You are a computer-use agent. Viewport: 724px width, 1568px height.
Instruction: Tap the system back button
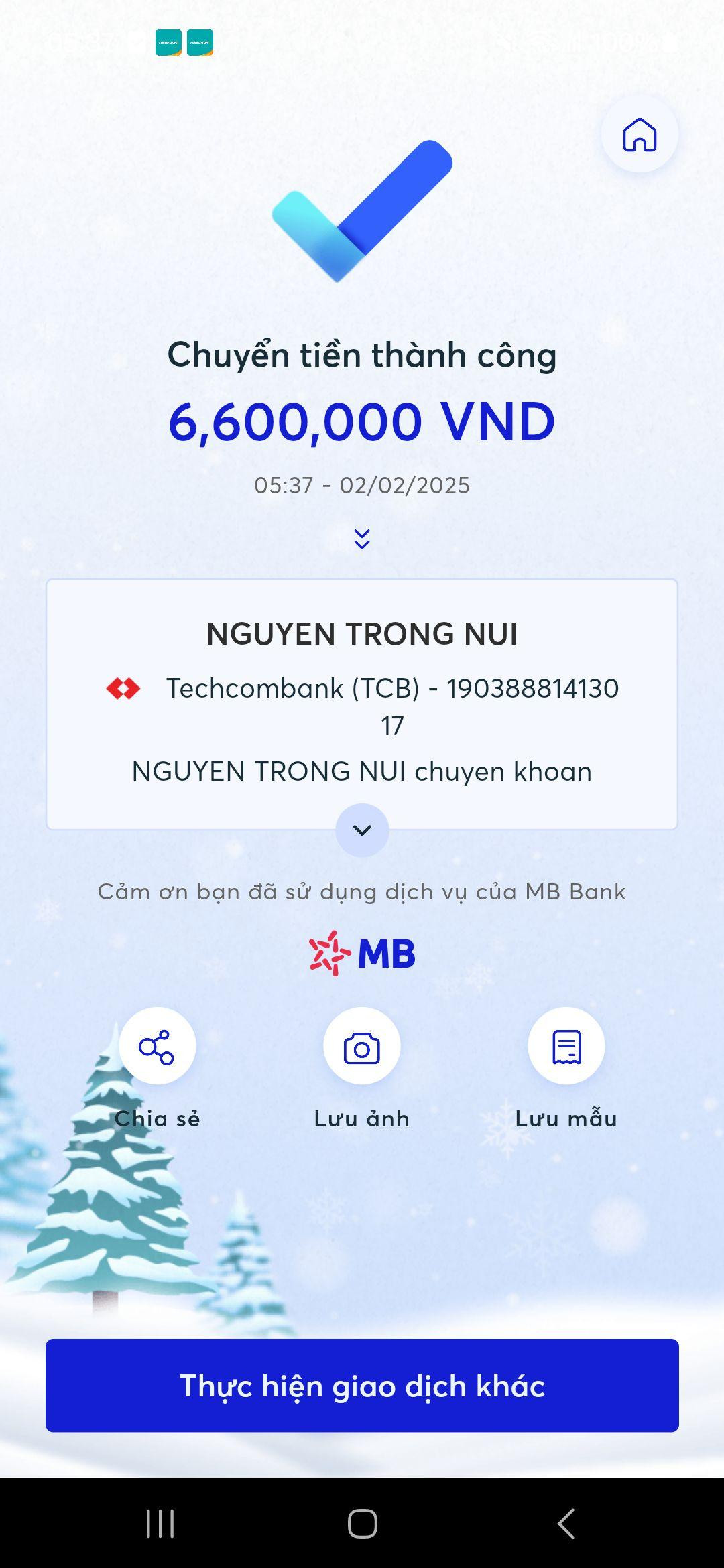566,1524
